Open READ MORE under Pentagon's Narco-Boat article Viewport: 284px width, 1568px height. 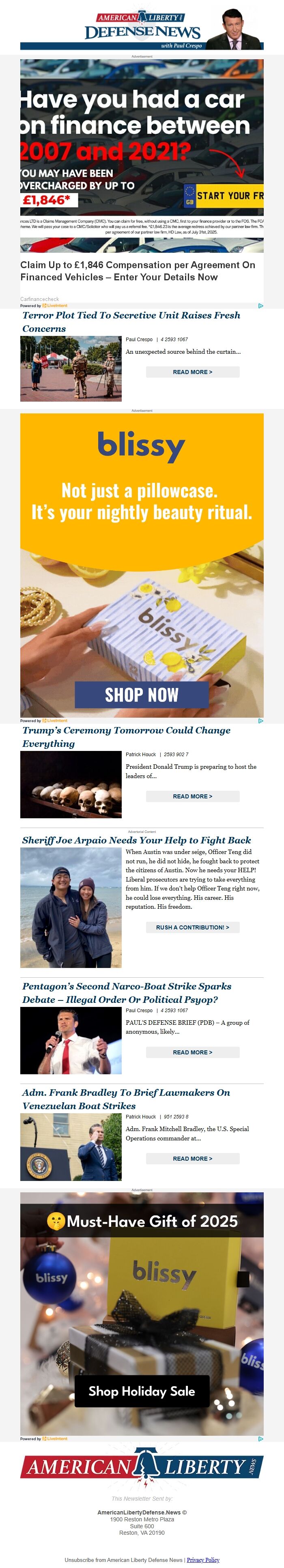[192, 1052]
